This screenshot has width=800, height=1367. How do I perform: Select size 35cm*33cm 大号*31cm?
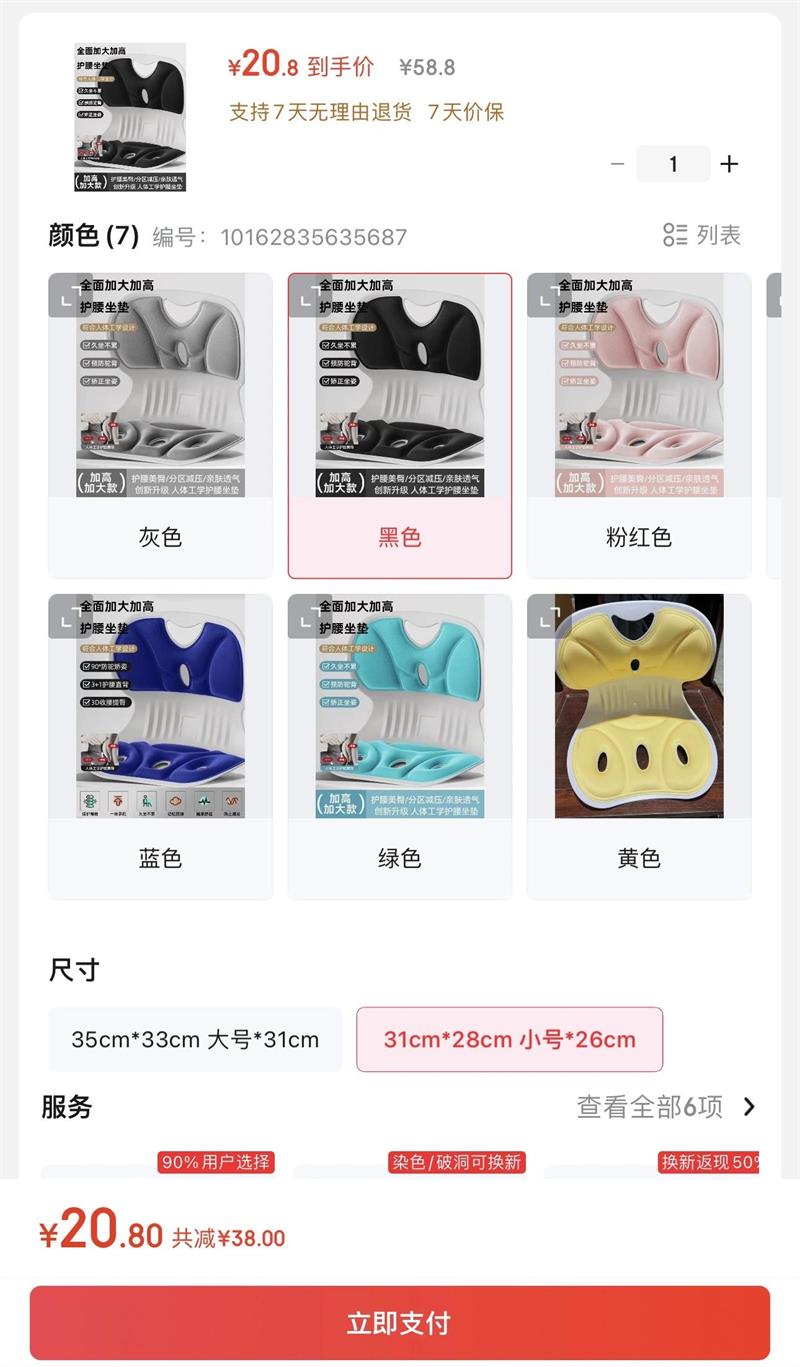[x=195, y=1039]
